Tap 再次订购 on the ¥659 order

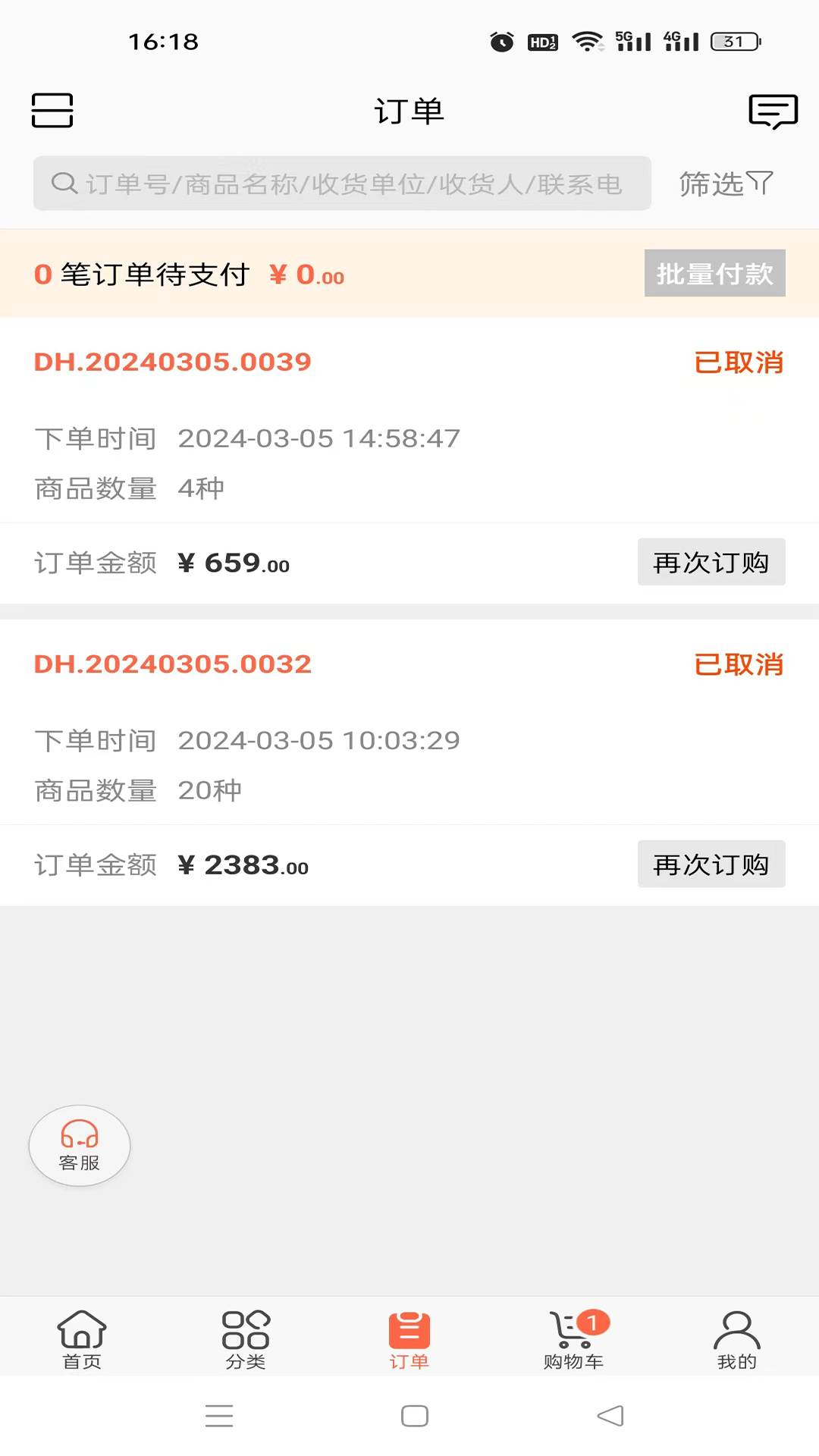tap(711, 562)
